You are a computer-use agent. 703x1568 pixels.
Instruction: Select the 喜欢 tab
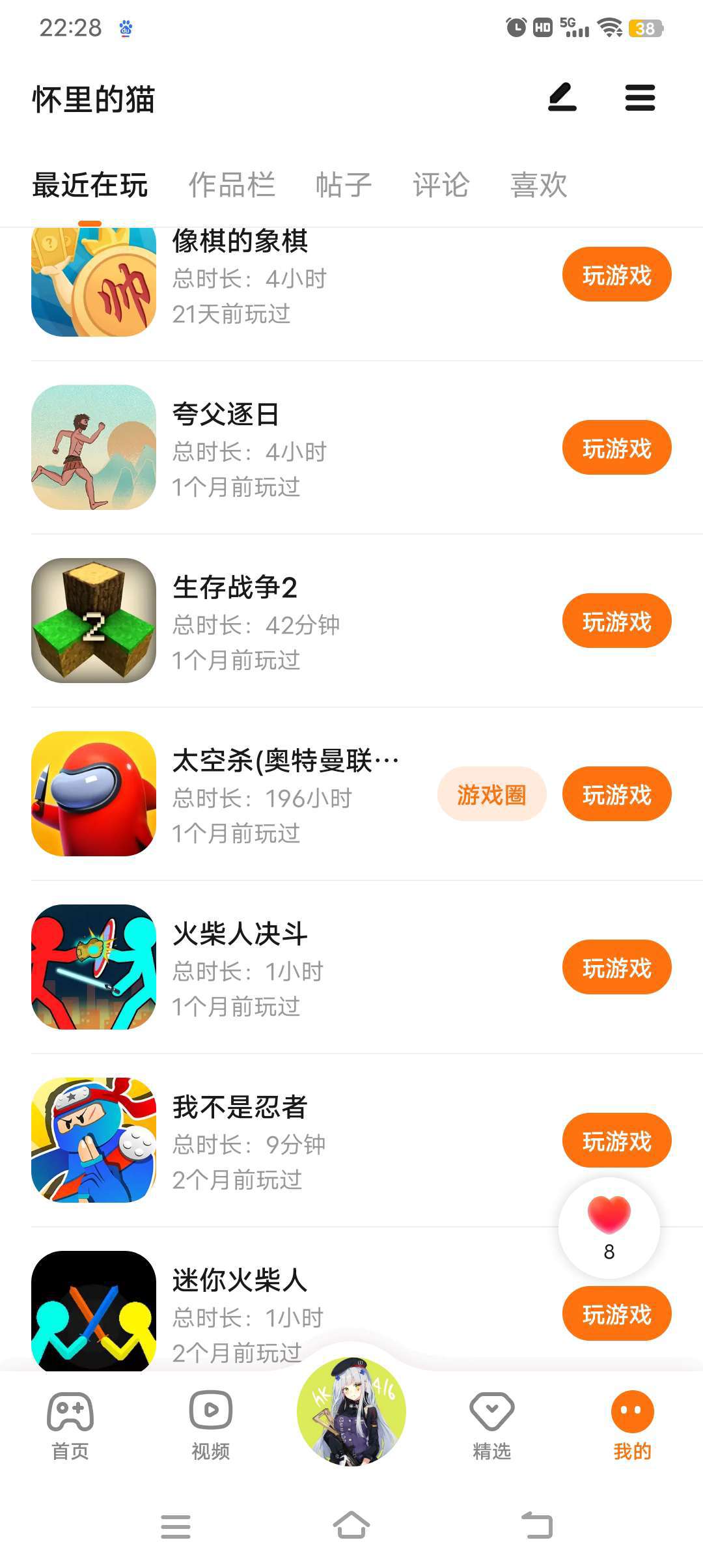539,185
